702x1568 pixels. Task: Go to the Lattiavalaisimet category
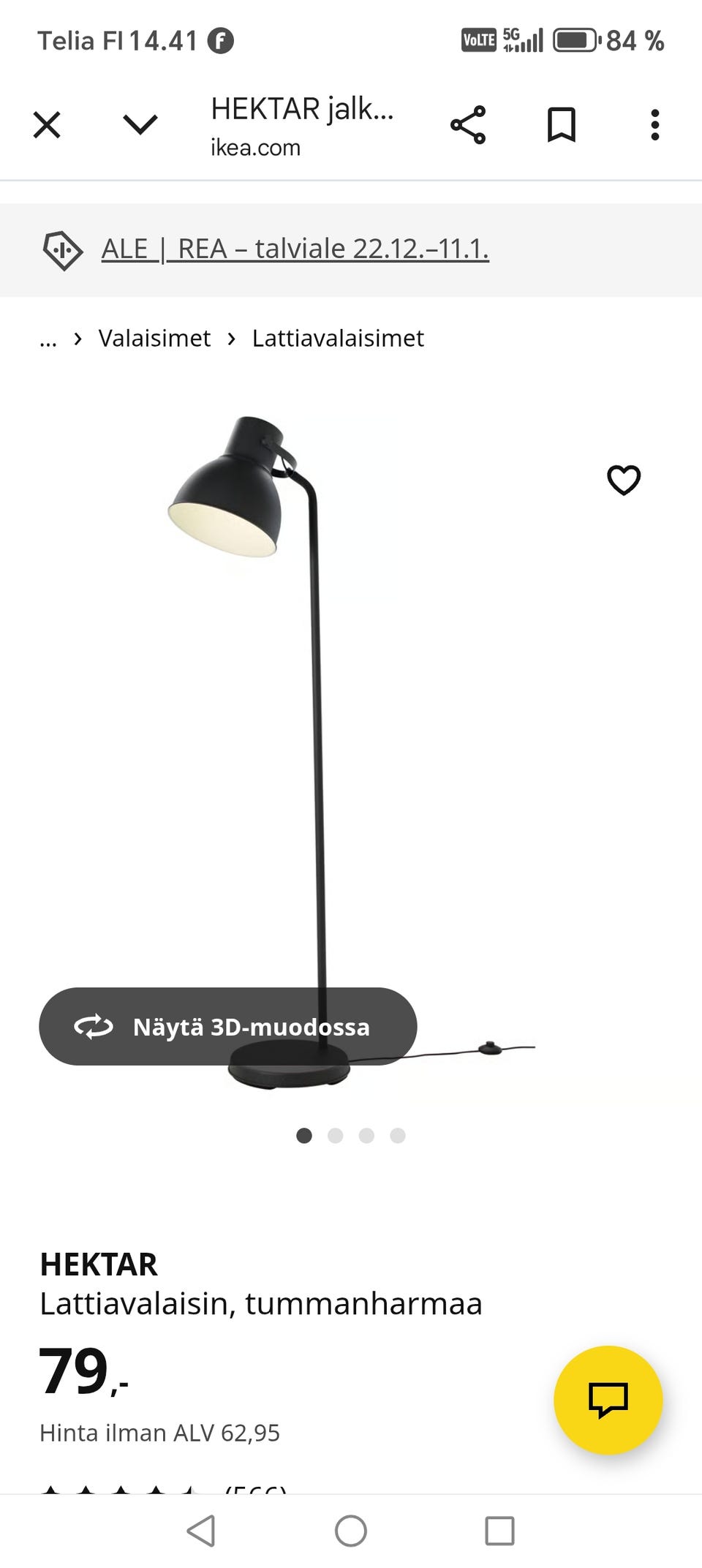[338, 338]
